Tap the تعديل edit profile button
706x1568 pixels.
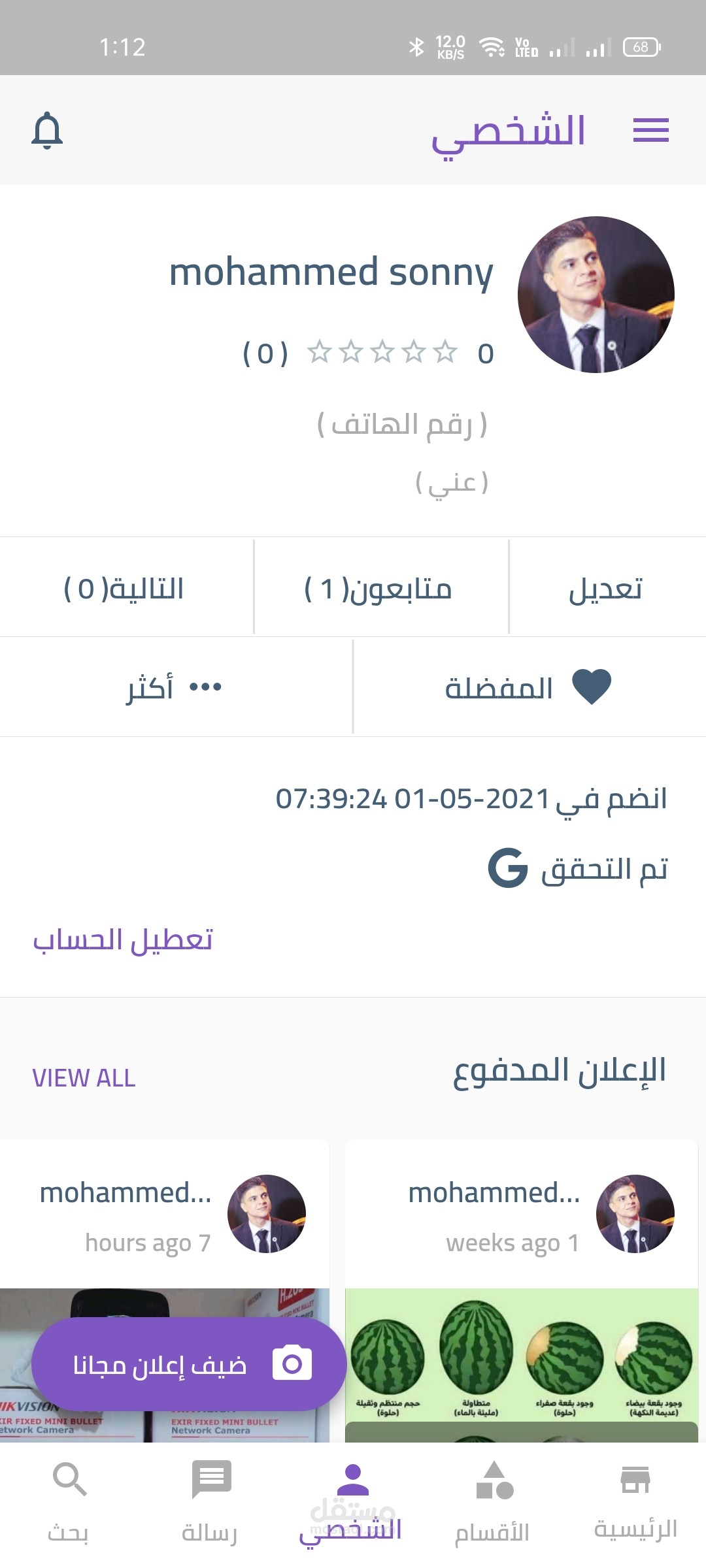[x=606, y=588]
